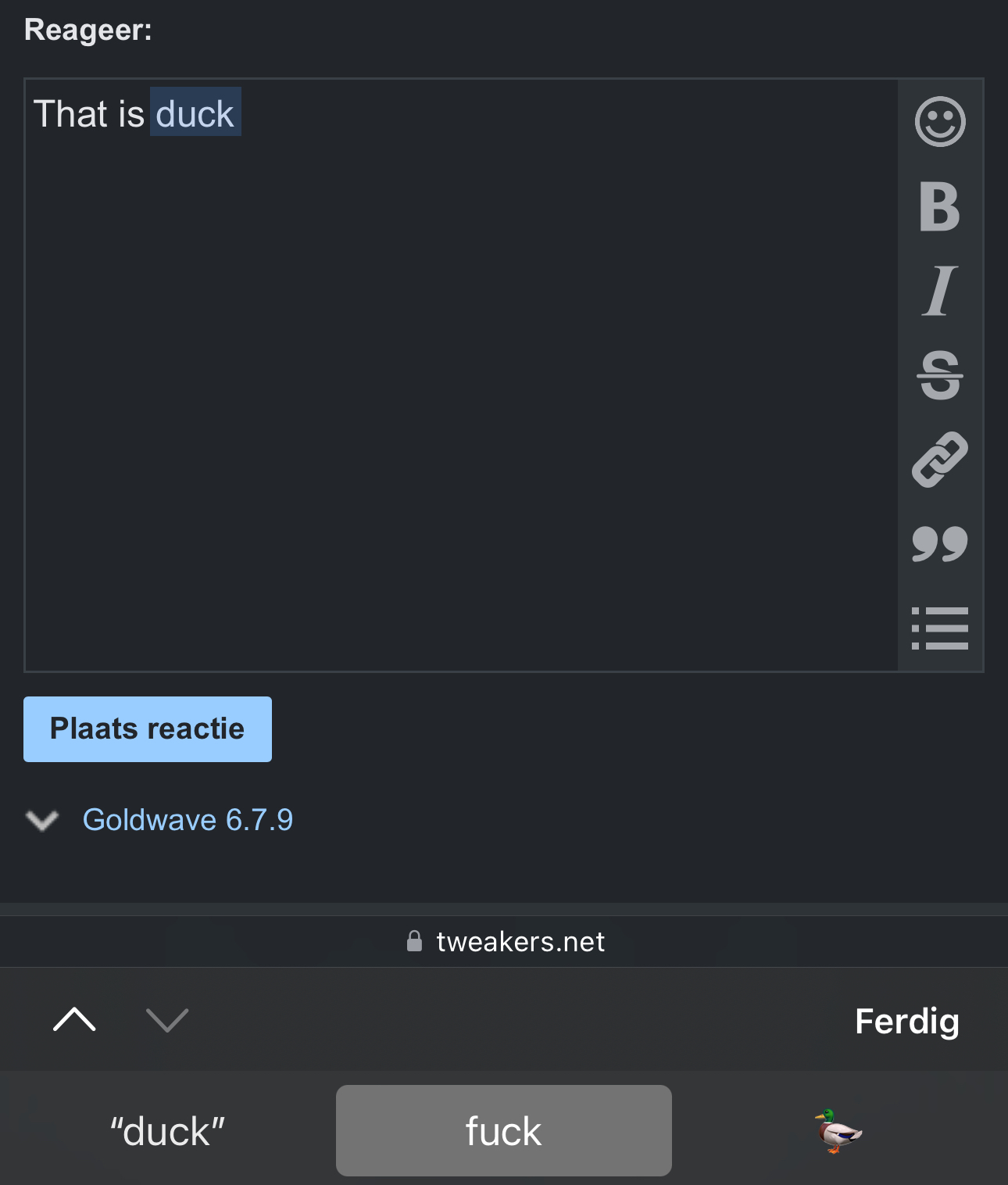The height and width of the screenshot is (1185, 1008).
Task: Tap the tweakers.net address bar
Action: [506, 942]
